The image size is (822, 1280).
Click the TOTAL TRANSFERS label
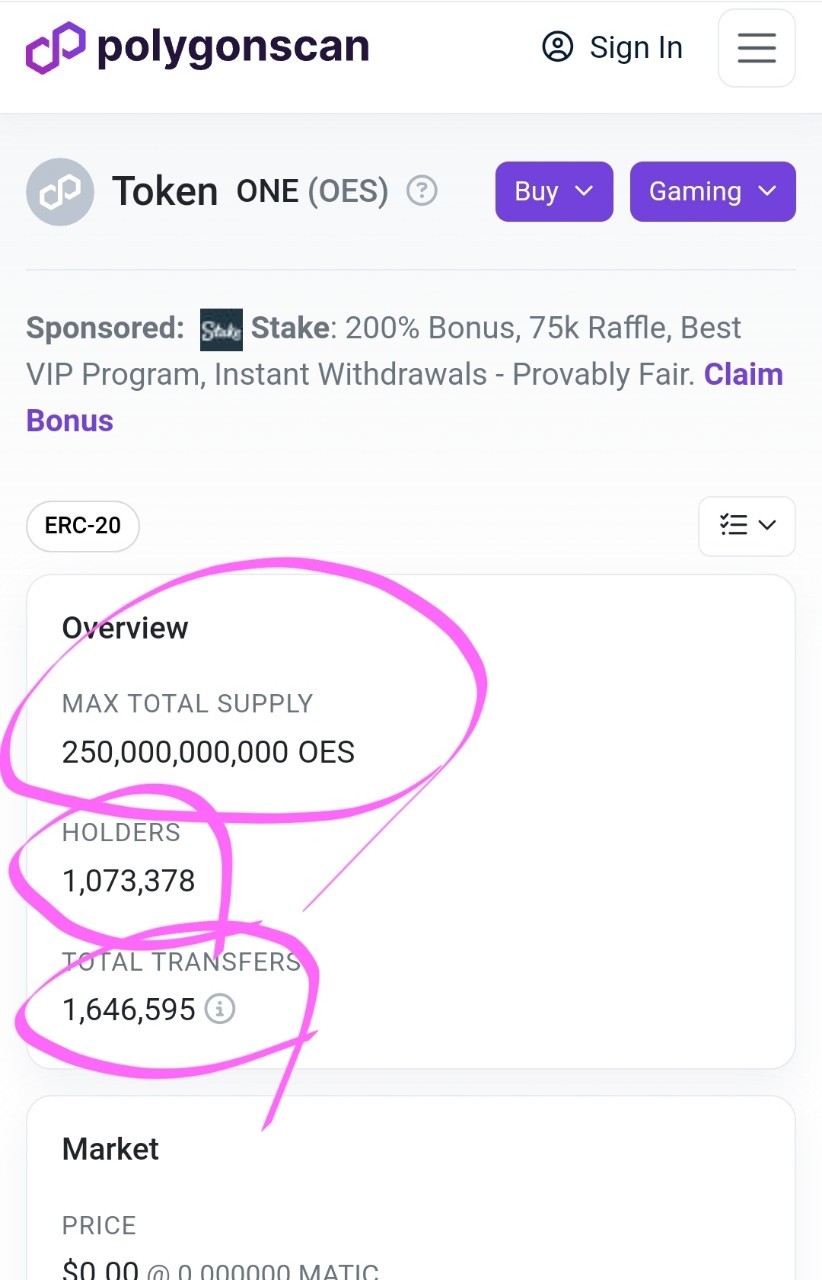181,961
